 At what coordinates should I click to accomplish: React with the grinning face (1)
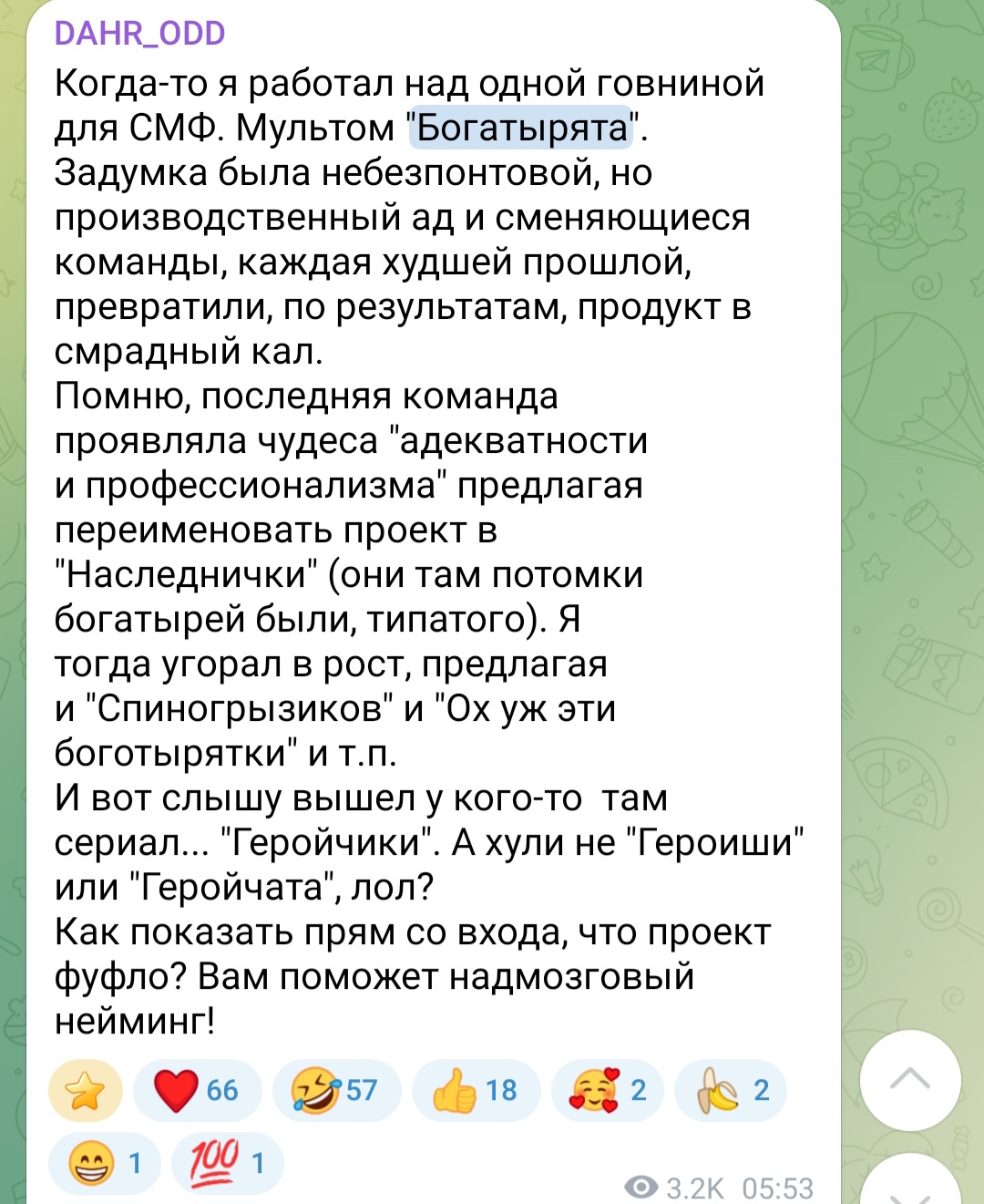(105, 1163)
